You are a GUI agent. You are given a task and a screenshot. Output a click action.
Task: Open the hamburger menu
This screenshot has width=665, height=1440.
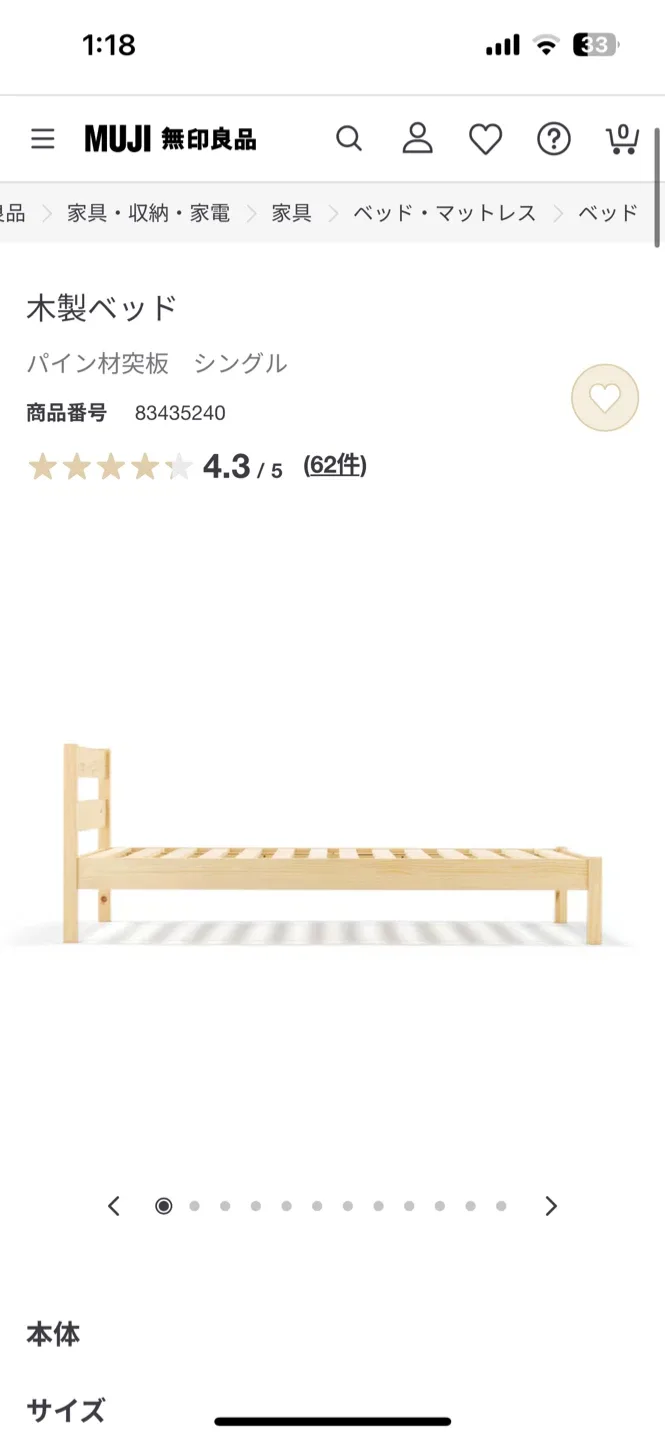pyautogui.click(x=42, y=139)
